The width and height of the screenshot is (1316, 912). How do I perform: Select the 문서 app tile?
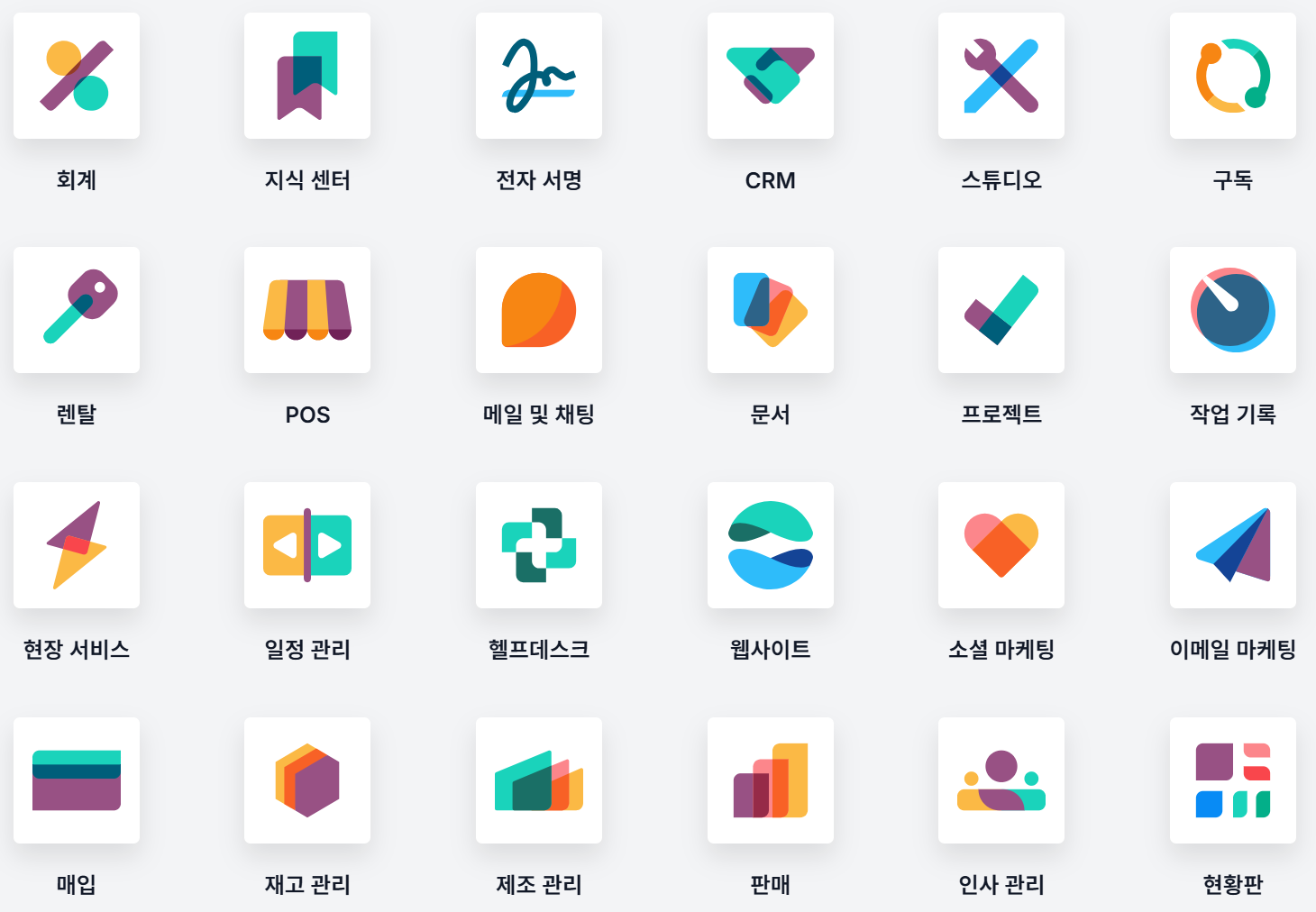(771, 310)
